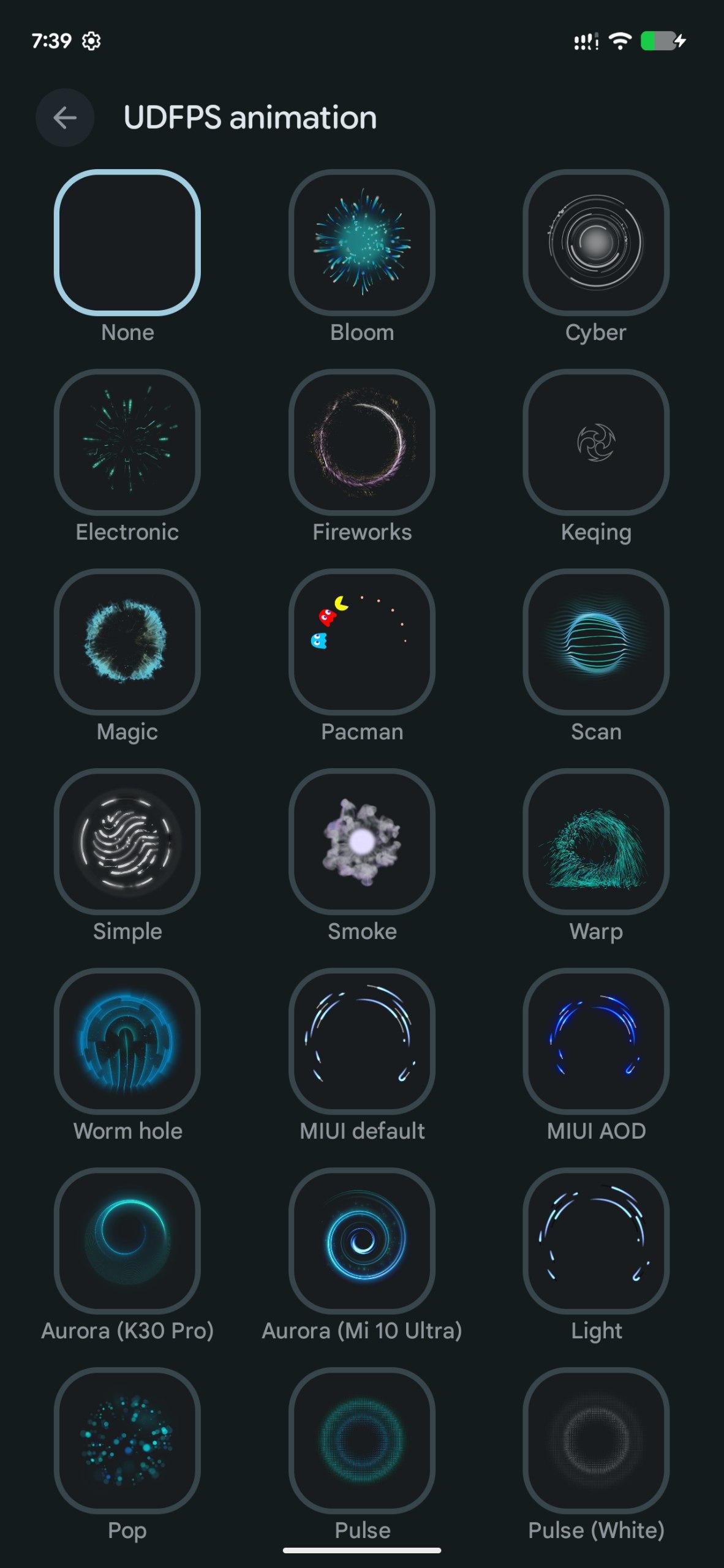Choose the Bloom fingerprint animation
This screenshot has width=724, height=1568.
click(362, 243)
